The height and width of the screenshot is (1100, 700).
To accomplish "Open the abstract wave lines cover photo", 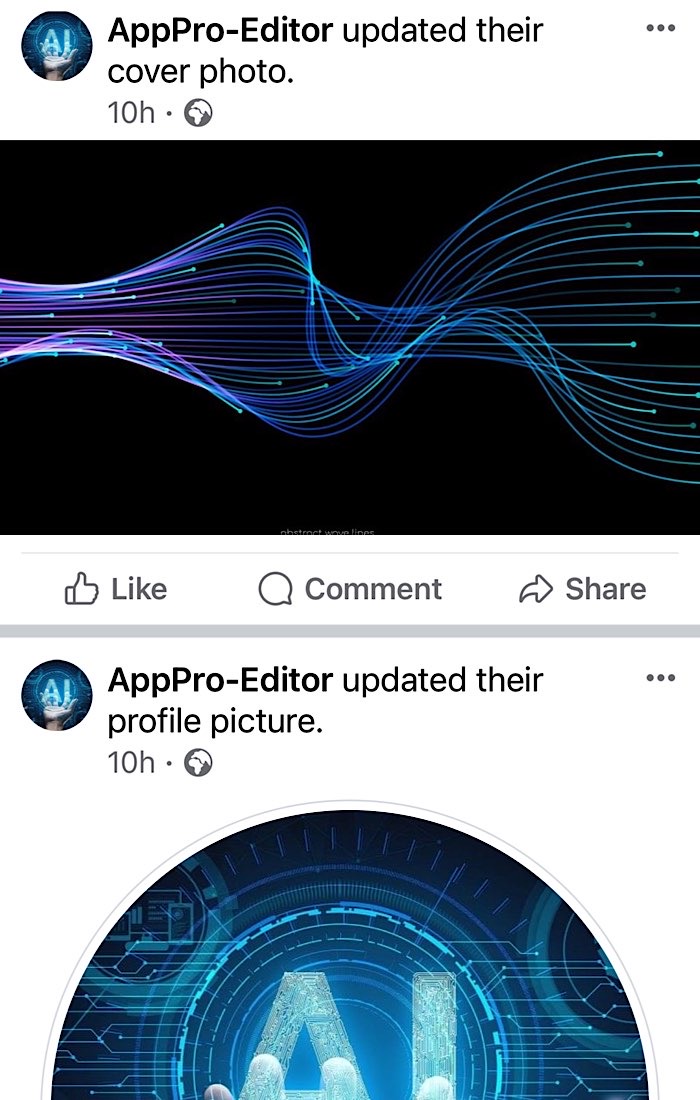I will (350, 337).
